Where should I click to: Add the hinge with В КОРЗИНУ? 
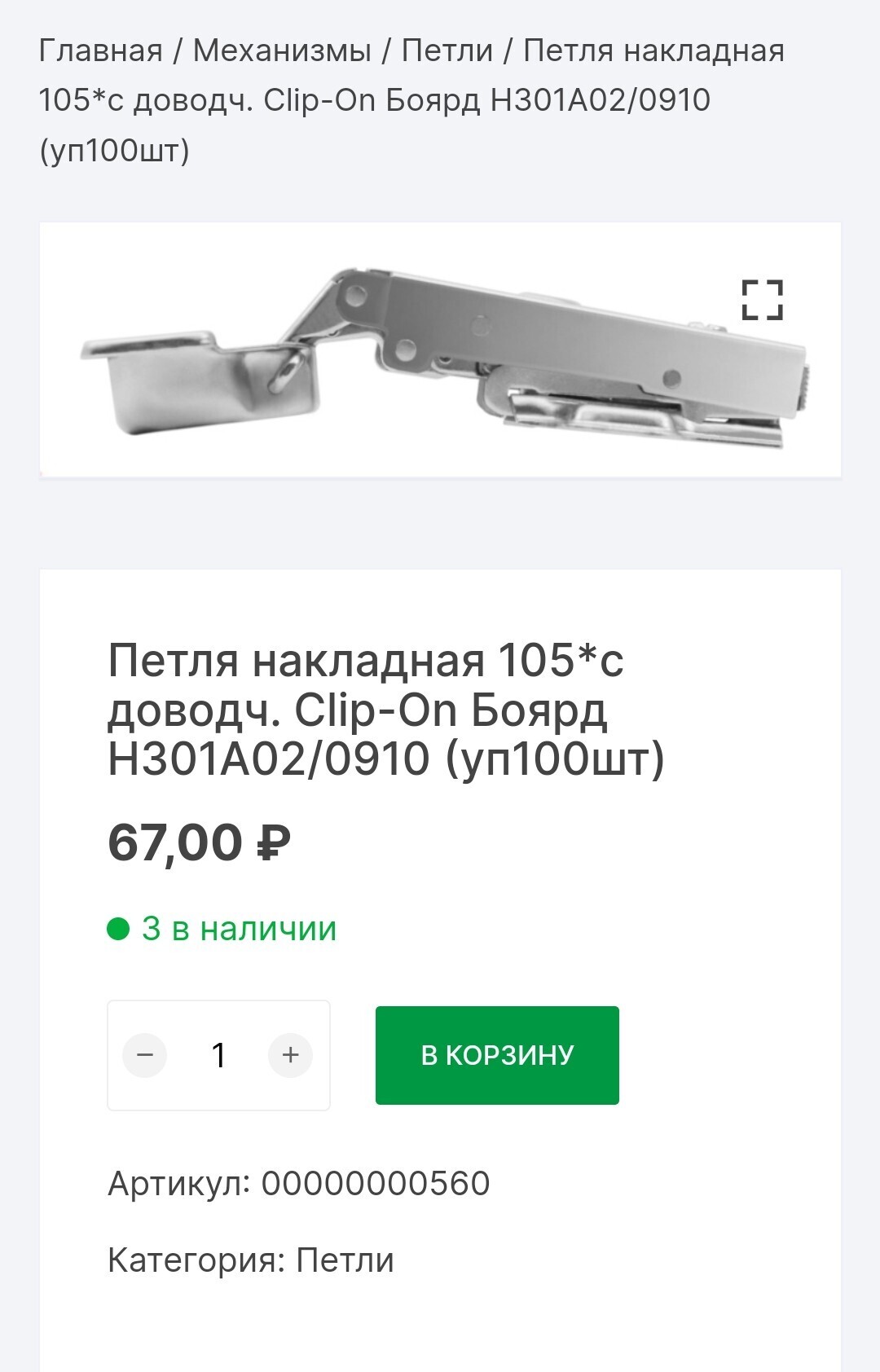pos(497,1055)
